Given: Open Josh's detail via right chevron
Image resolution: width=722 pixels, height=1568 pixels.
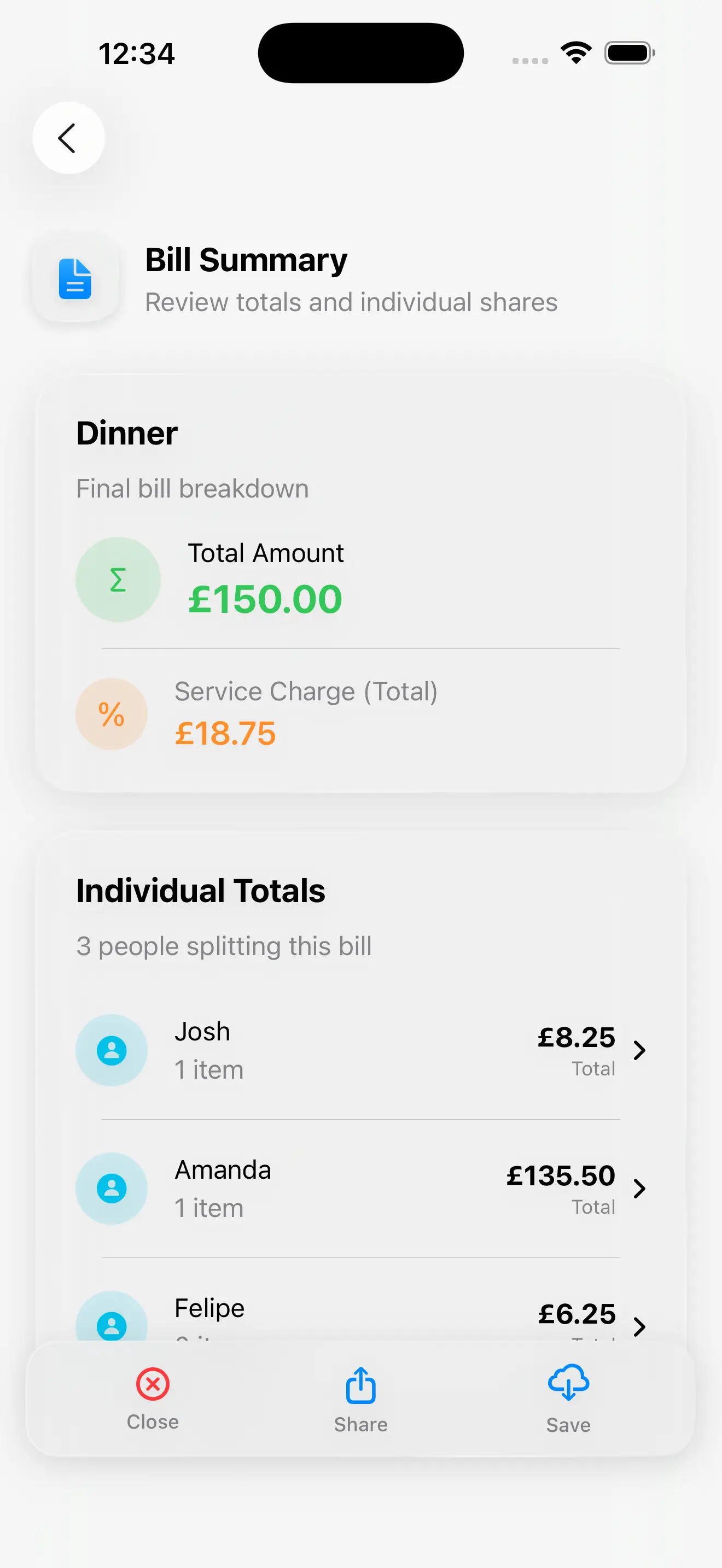Looking at the screenshot, I should [640, 1050].
